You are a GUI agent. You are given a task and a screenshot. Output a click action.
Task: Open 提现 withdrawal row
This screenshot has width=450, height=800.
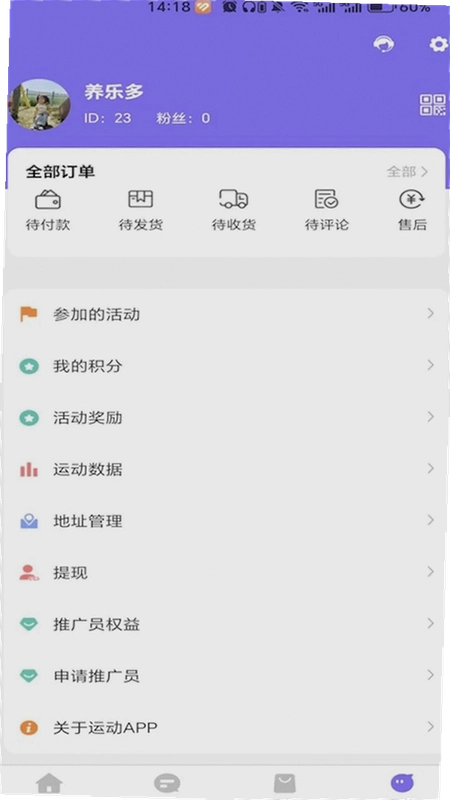click(222, 572)
